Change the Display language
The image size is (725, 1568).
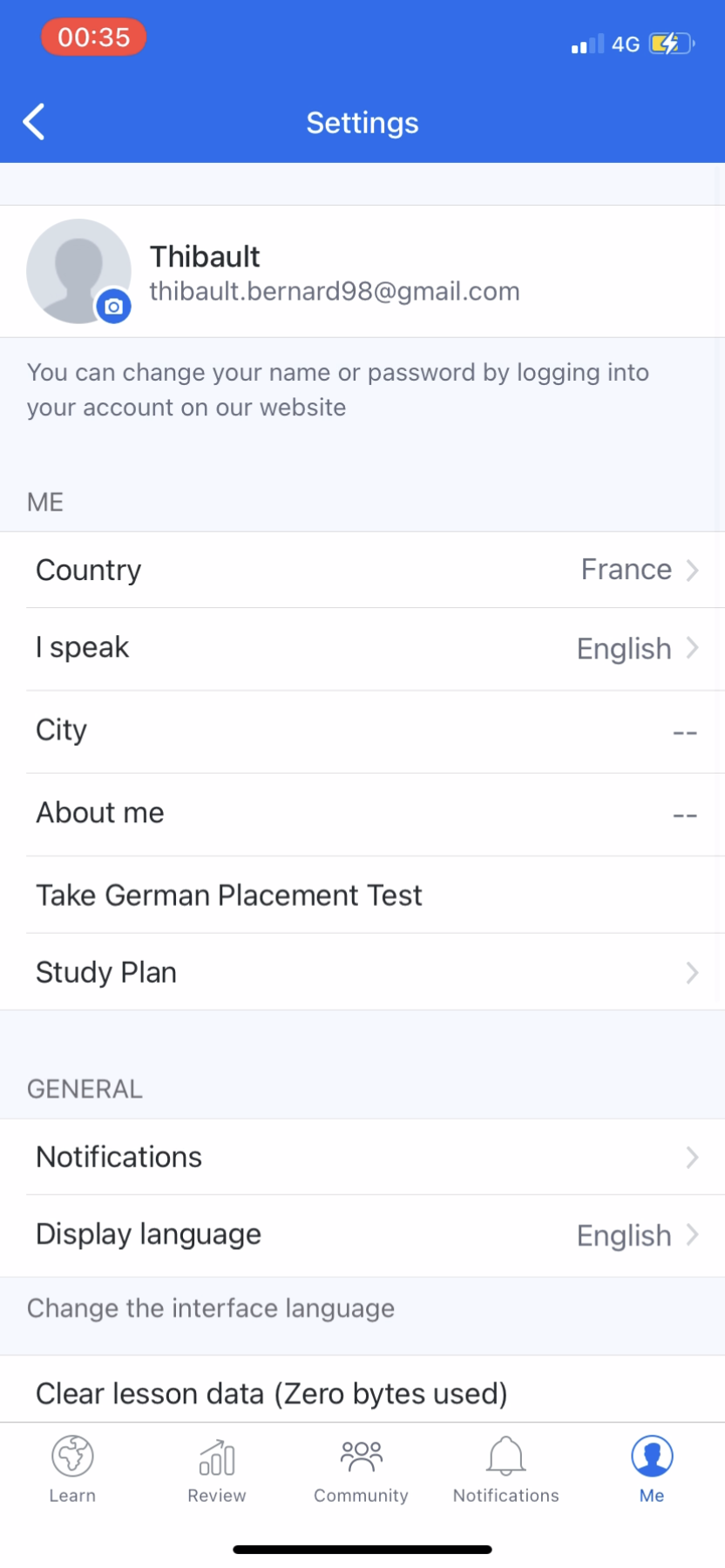click(362, 1234)
